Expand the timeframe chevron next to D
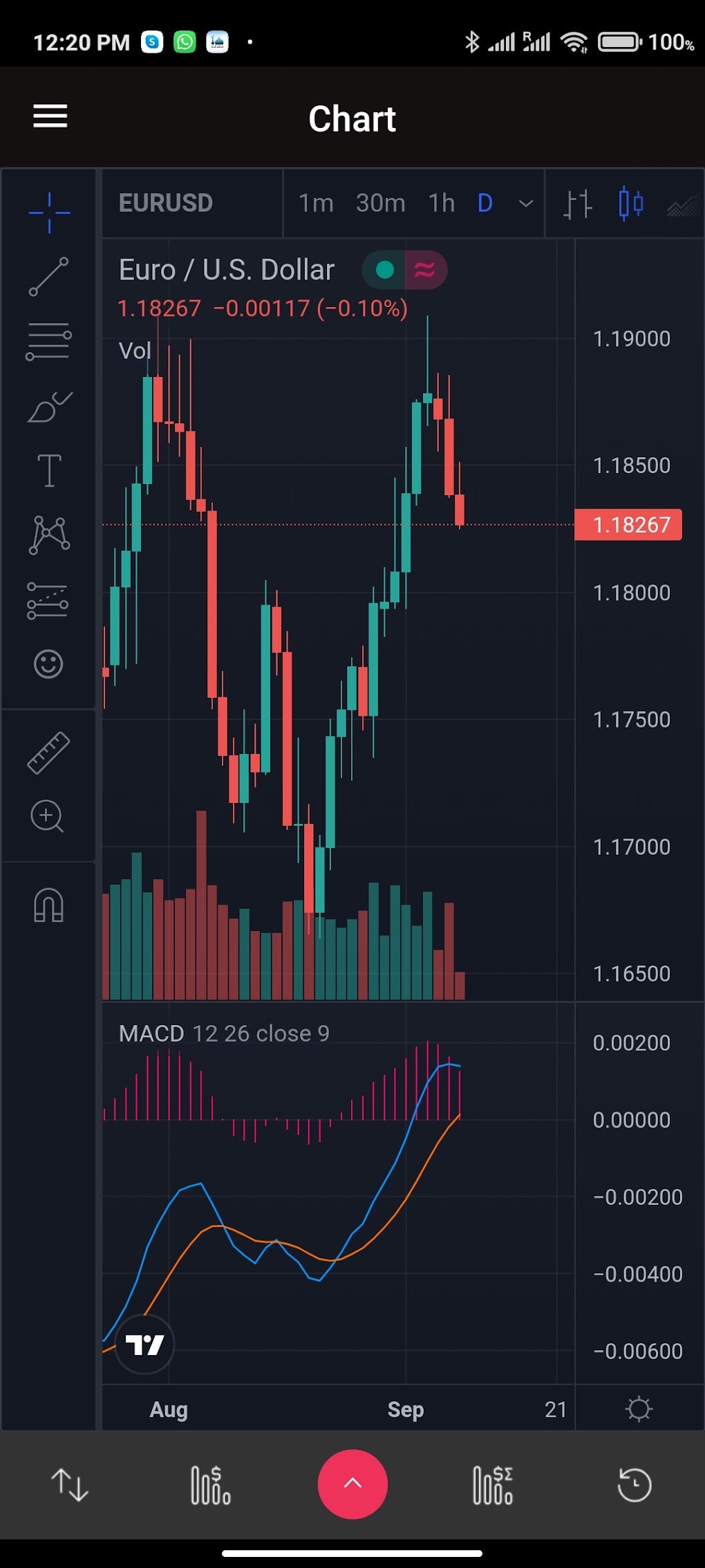The image size is (705, 1568). pos(525,203)
